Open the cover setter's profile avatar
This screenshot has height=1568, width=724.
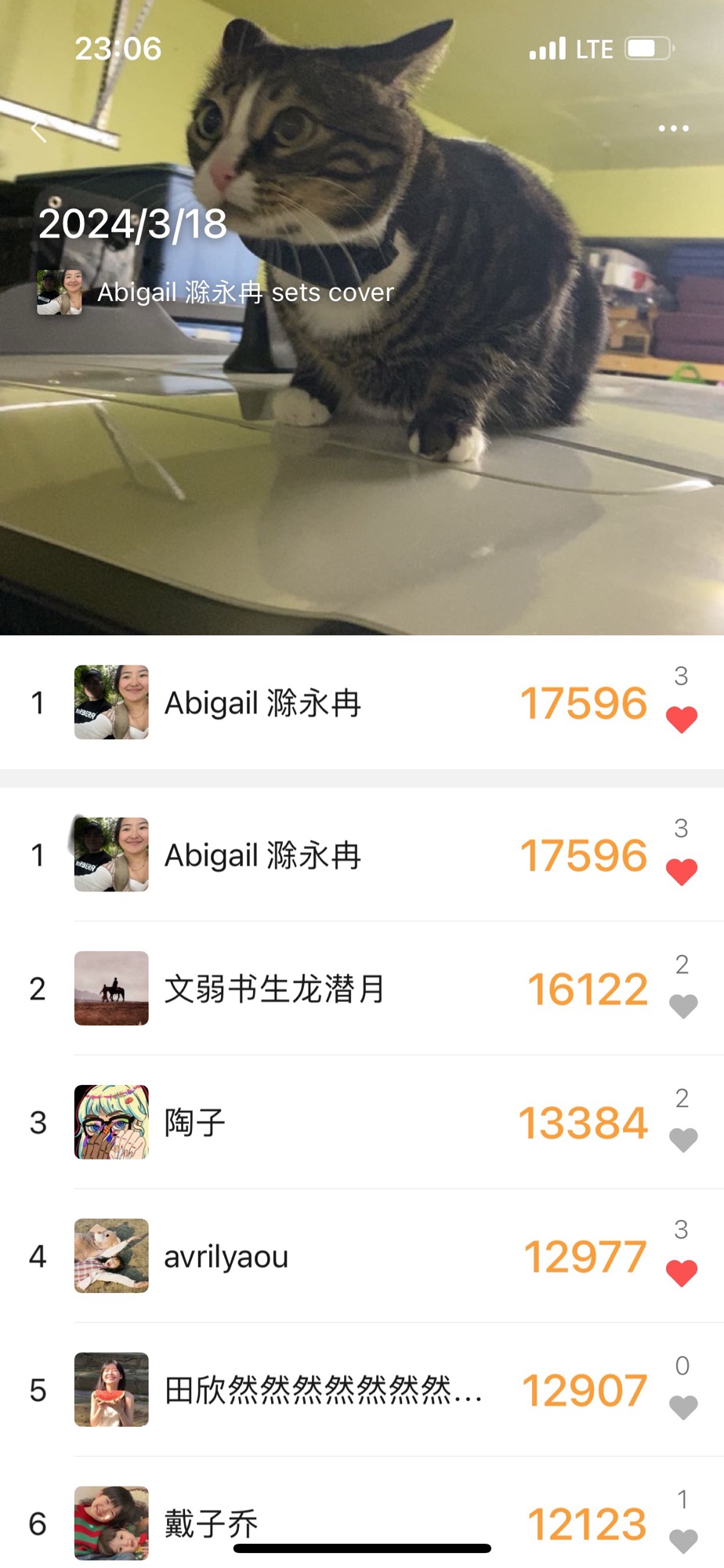pos(60,292)
